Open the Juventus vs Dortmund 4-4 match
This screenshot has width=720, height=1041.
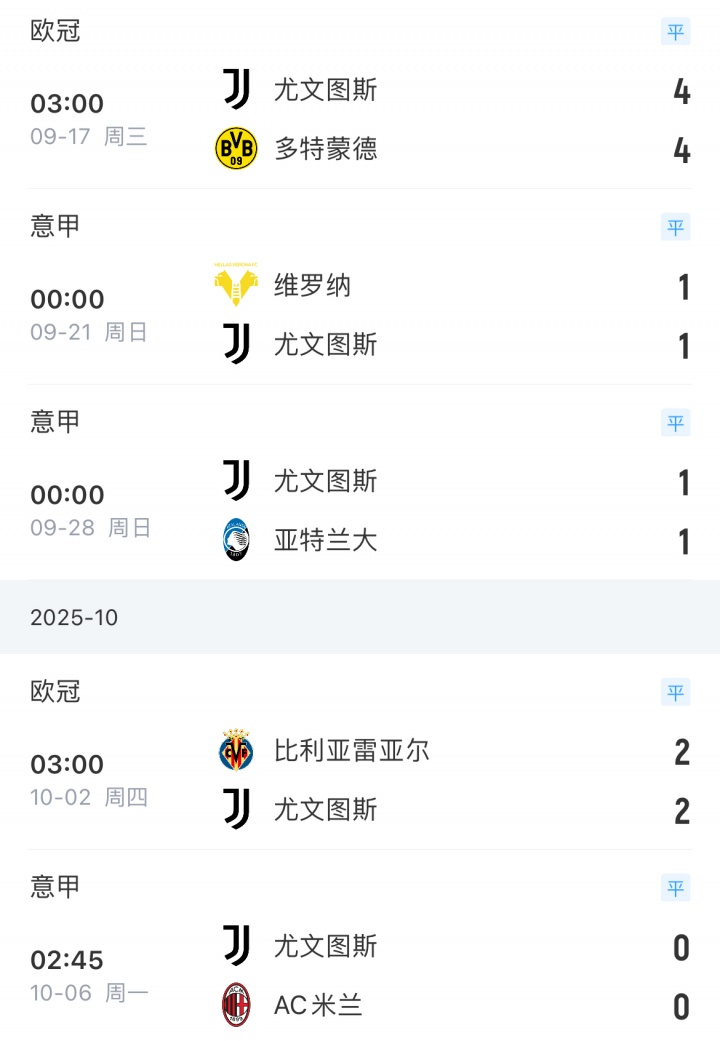[x=360, y=120]
